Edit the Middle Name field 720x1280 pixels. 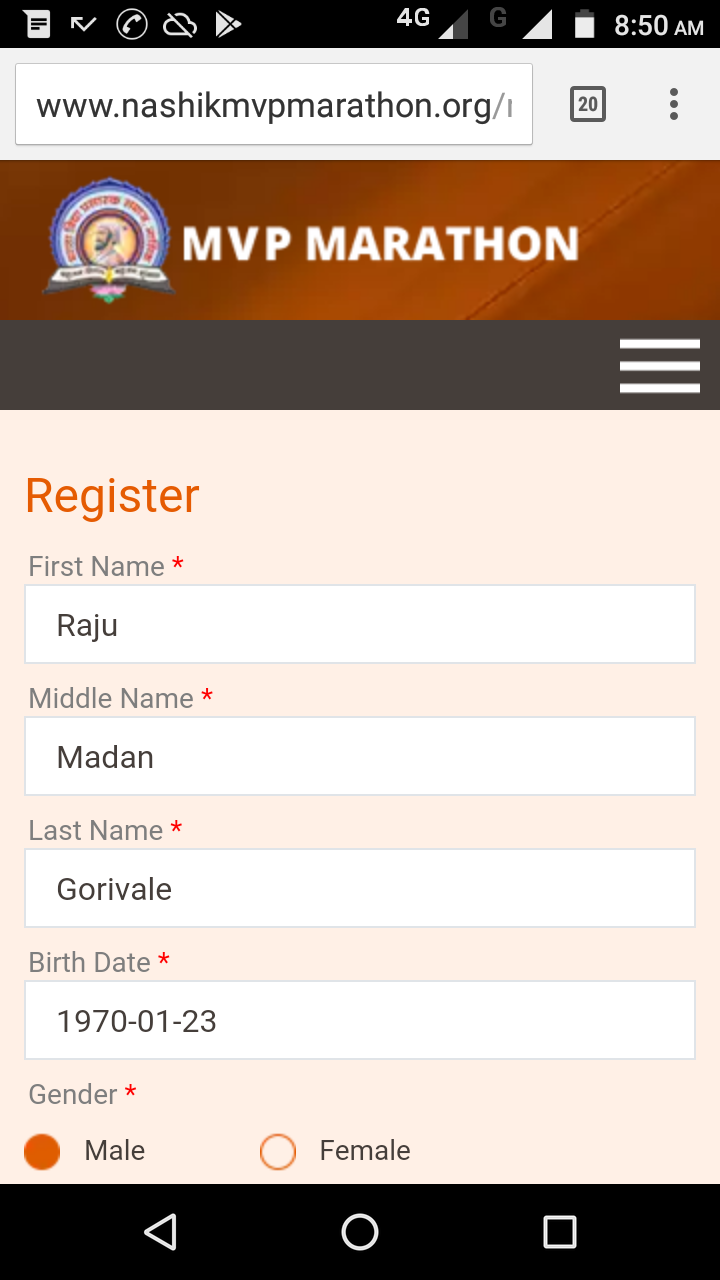[360, 757]
